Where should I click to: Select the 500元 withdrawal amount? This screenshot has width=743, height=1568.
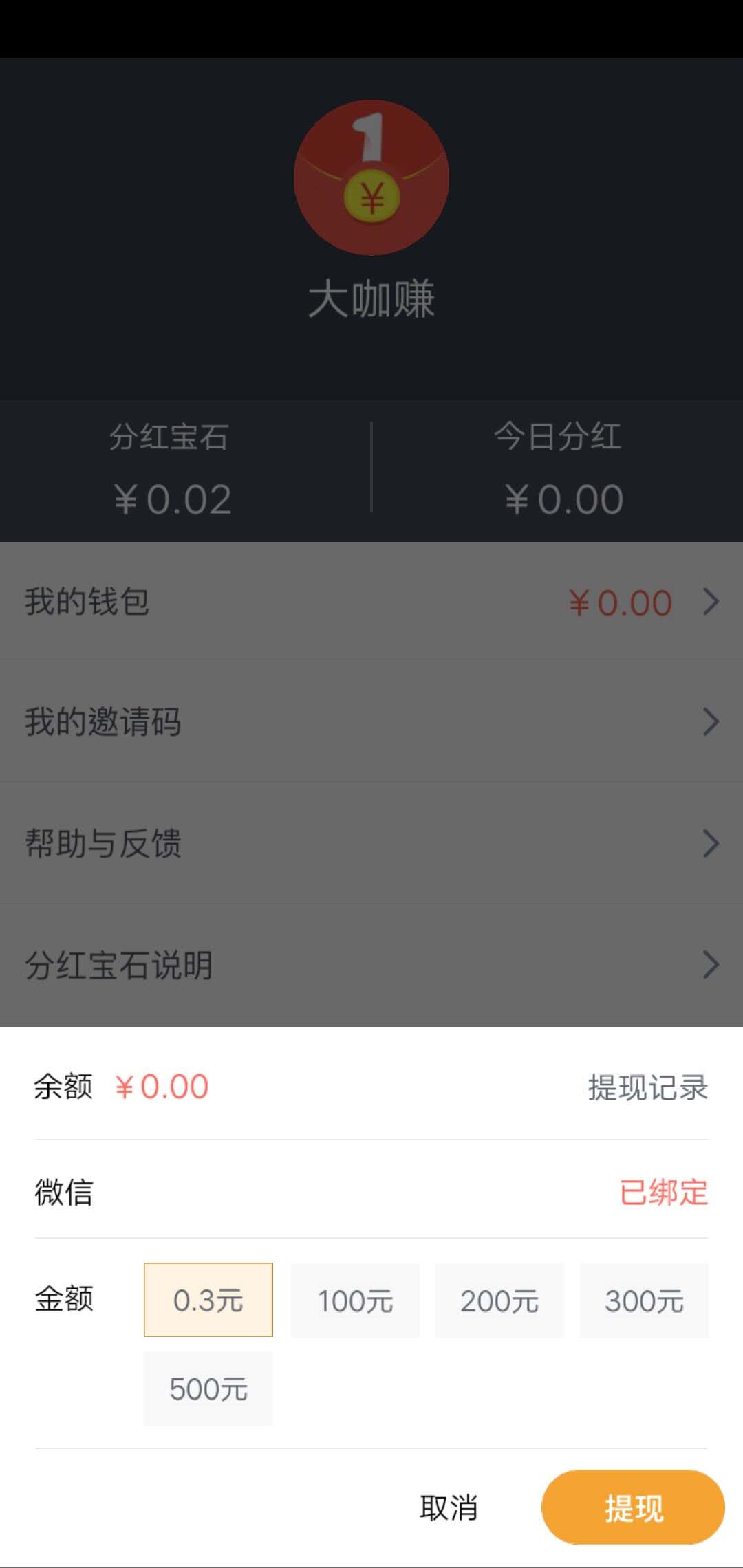208,1389
